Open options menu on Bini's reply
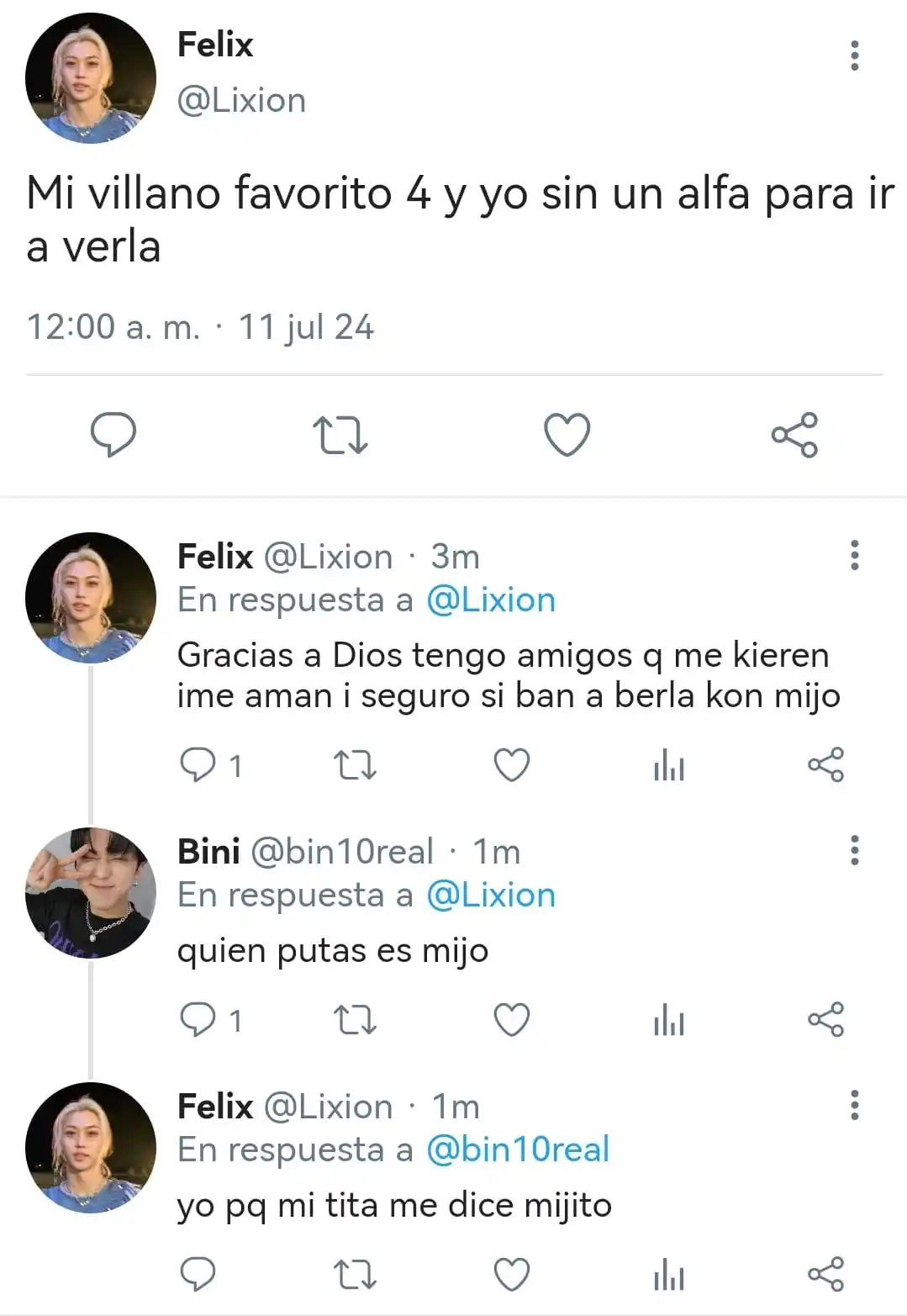This screenshot has height=1316, width=907. point(855,851)
